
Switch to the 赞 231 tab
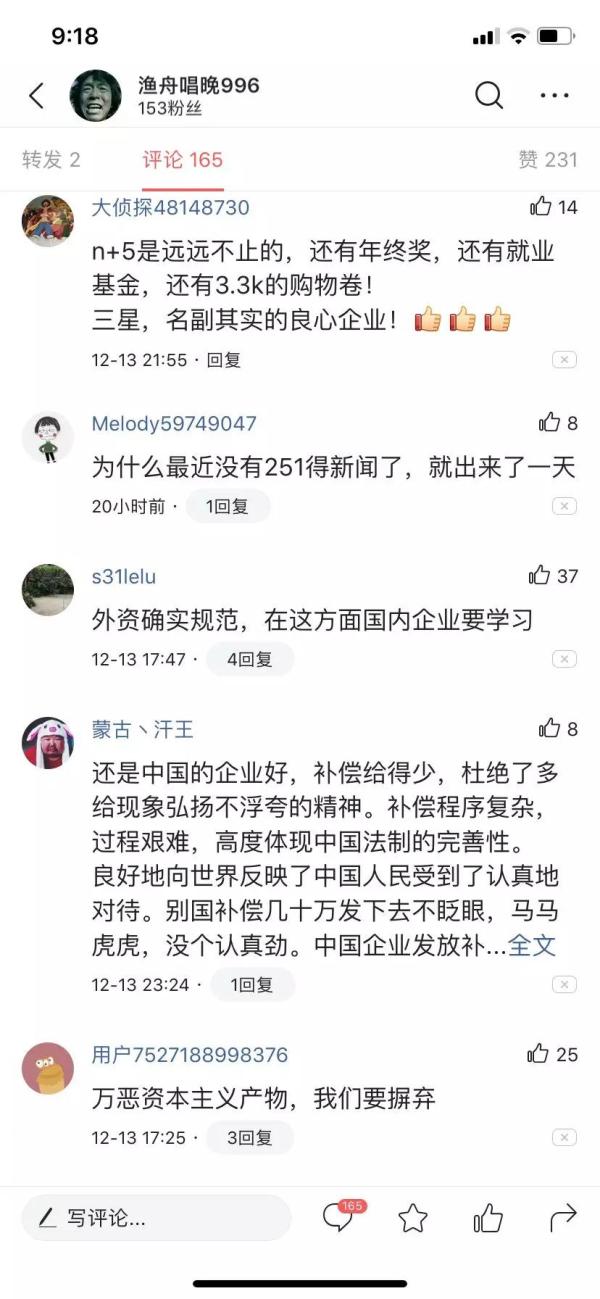click(547, 160)
